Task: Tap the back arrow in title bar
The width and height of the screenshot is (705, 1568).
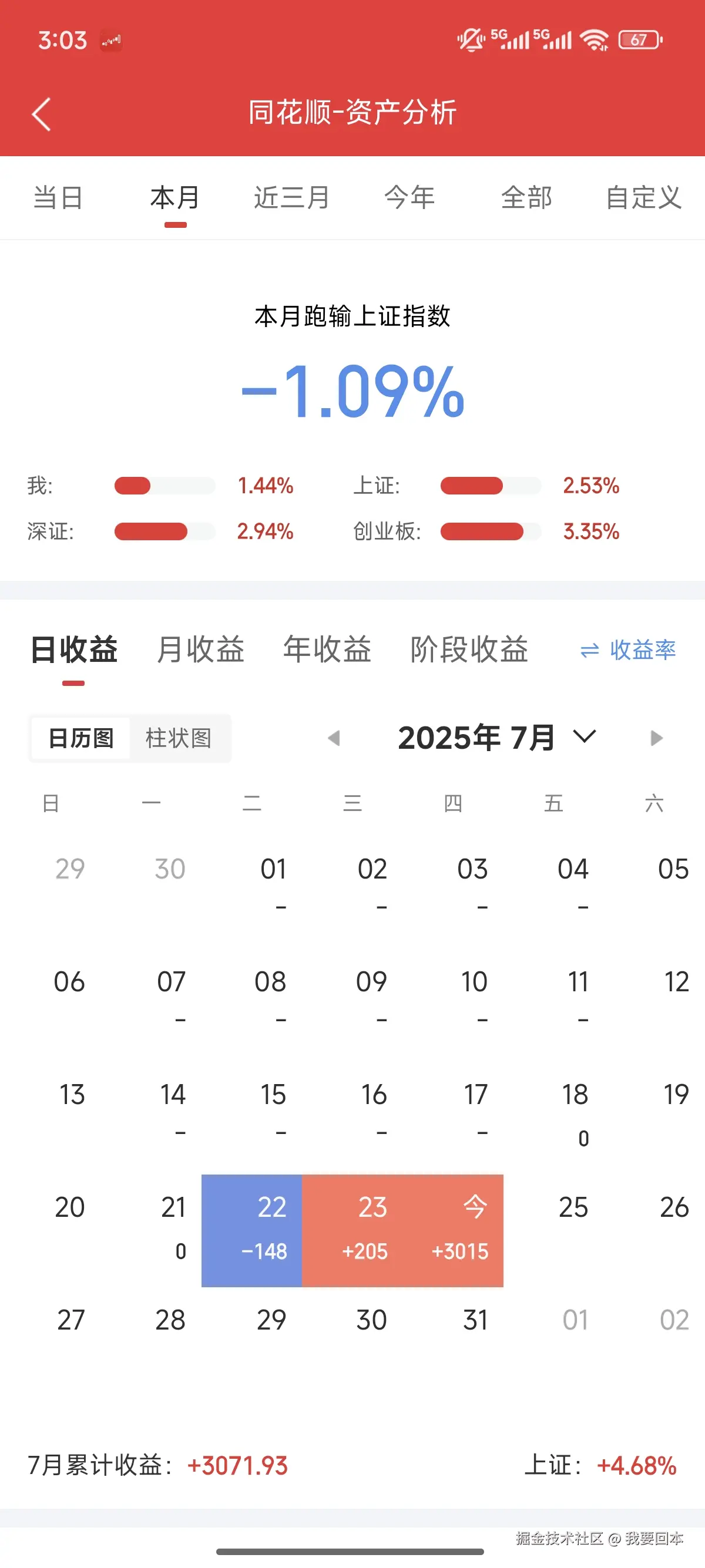Action: [41, 113]
